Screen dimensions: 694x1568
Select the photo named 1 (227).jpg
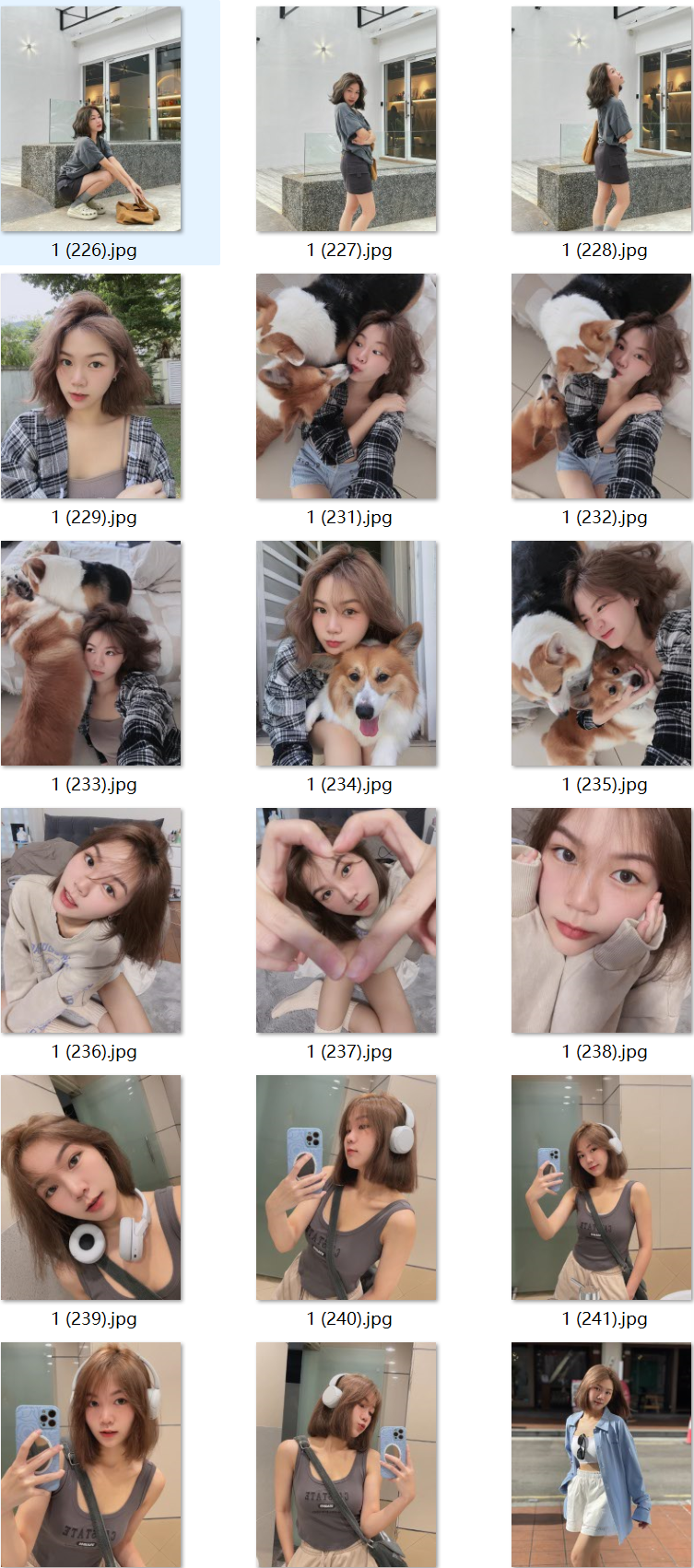[347, 120]
